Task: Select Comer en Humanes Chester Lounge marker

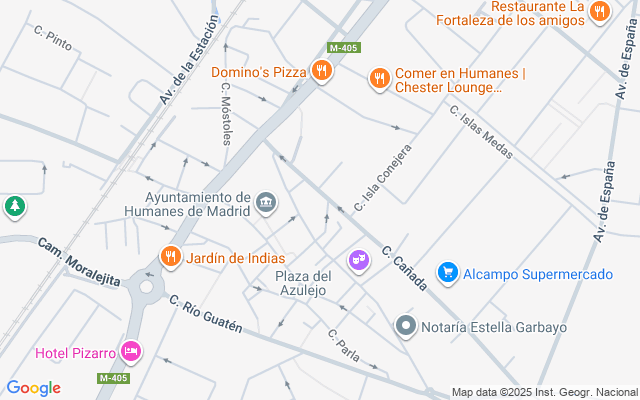Action: pos(378,77)
